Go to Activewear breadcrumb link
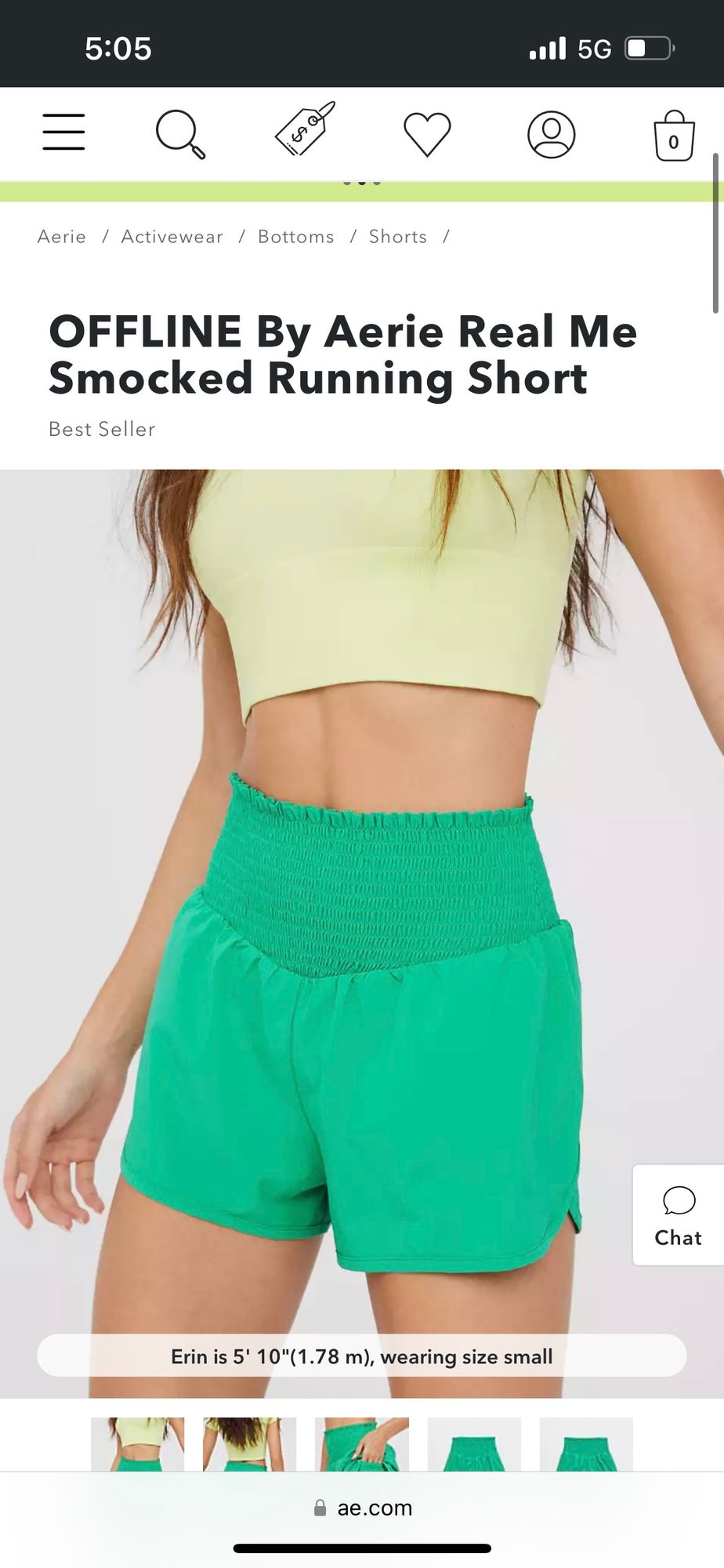This screenshot has width=724, height=1568. 172,237
